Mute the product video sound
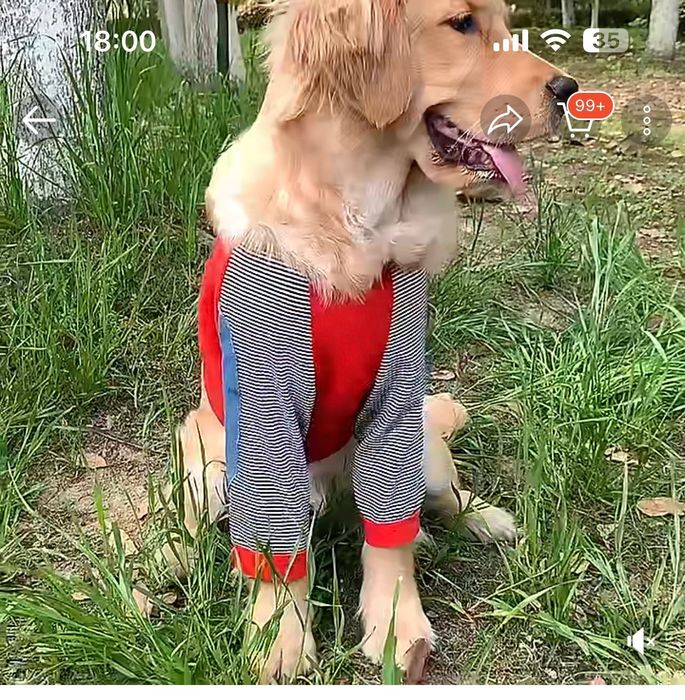The width and height of the screenshot is (685, 700). [638, 641]
